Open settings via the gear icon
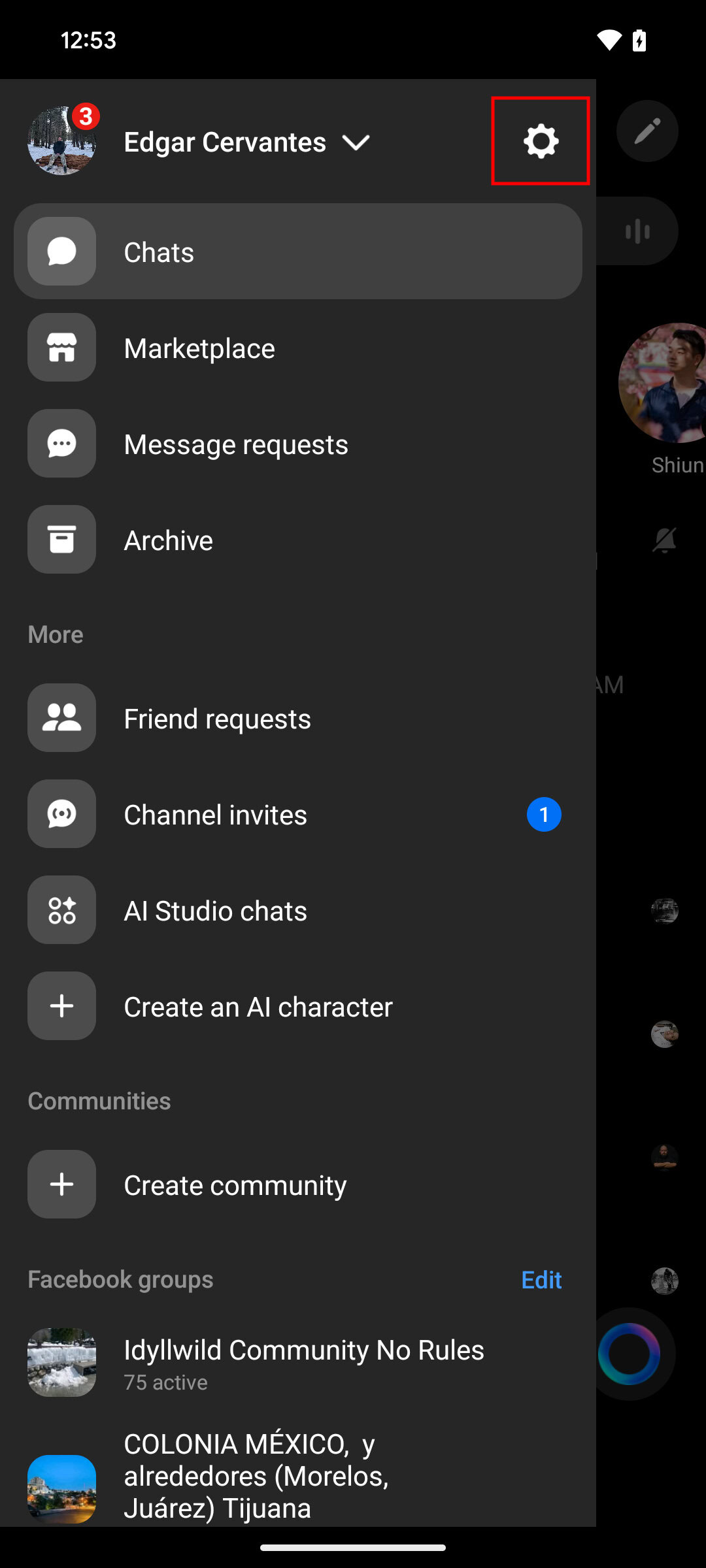Viewport: 706px width, 1568px height. (541, 141)
